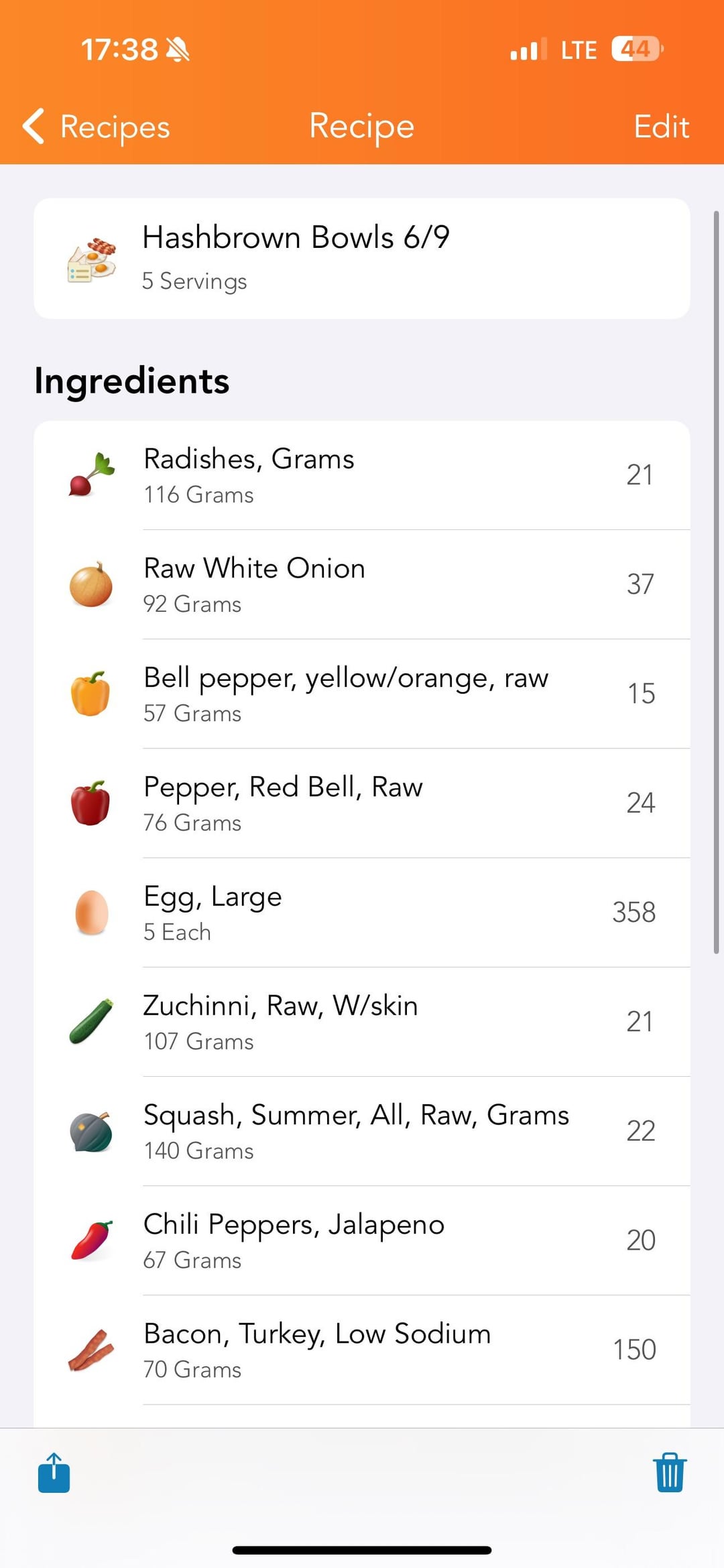Open the Radishes, Grams ingredient
This screenshot has width=724, height=1568.
pyautogui.click(x=362, y=475)
